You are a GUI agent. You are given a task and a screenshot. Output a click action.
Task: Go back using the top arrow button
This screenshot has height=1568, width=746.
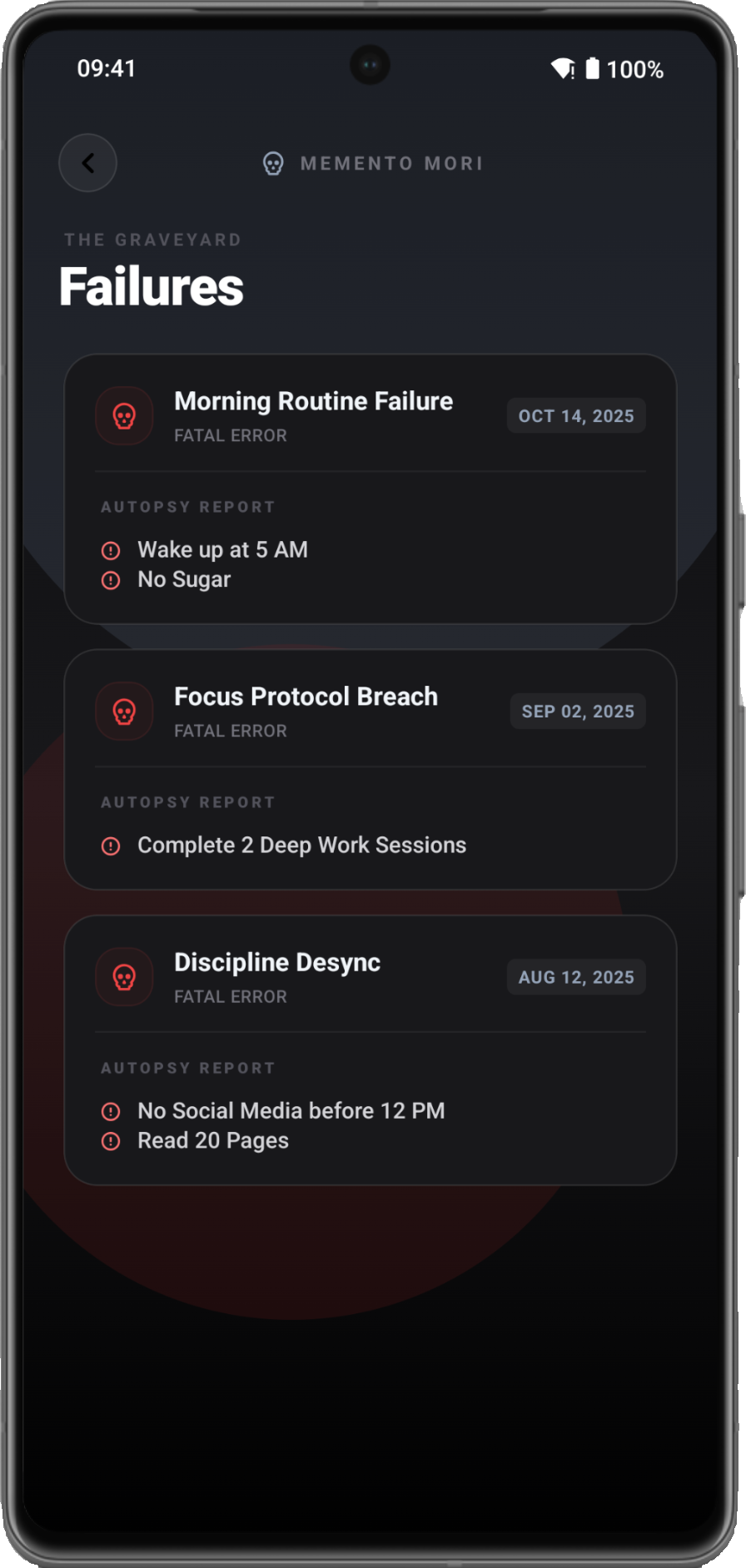point(87,163)
